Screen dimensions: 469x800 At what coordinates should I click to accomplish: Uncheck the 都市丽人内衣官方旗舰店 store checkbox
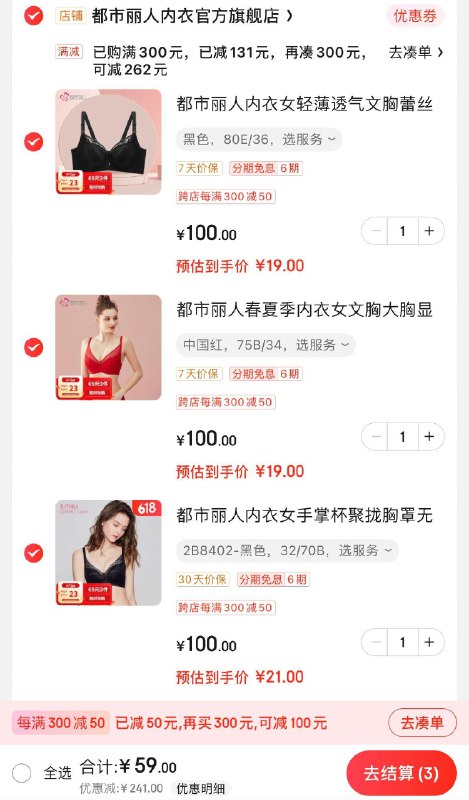tap(34, 16)
